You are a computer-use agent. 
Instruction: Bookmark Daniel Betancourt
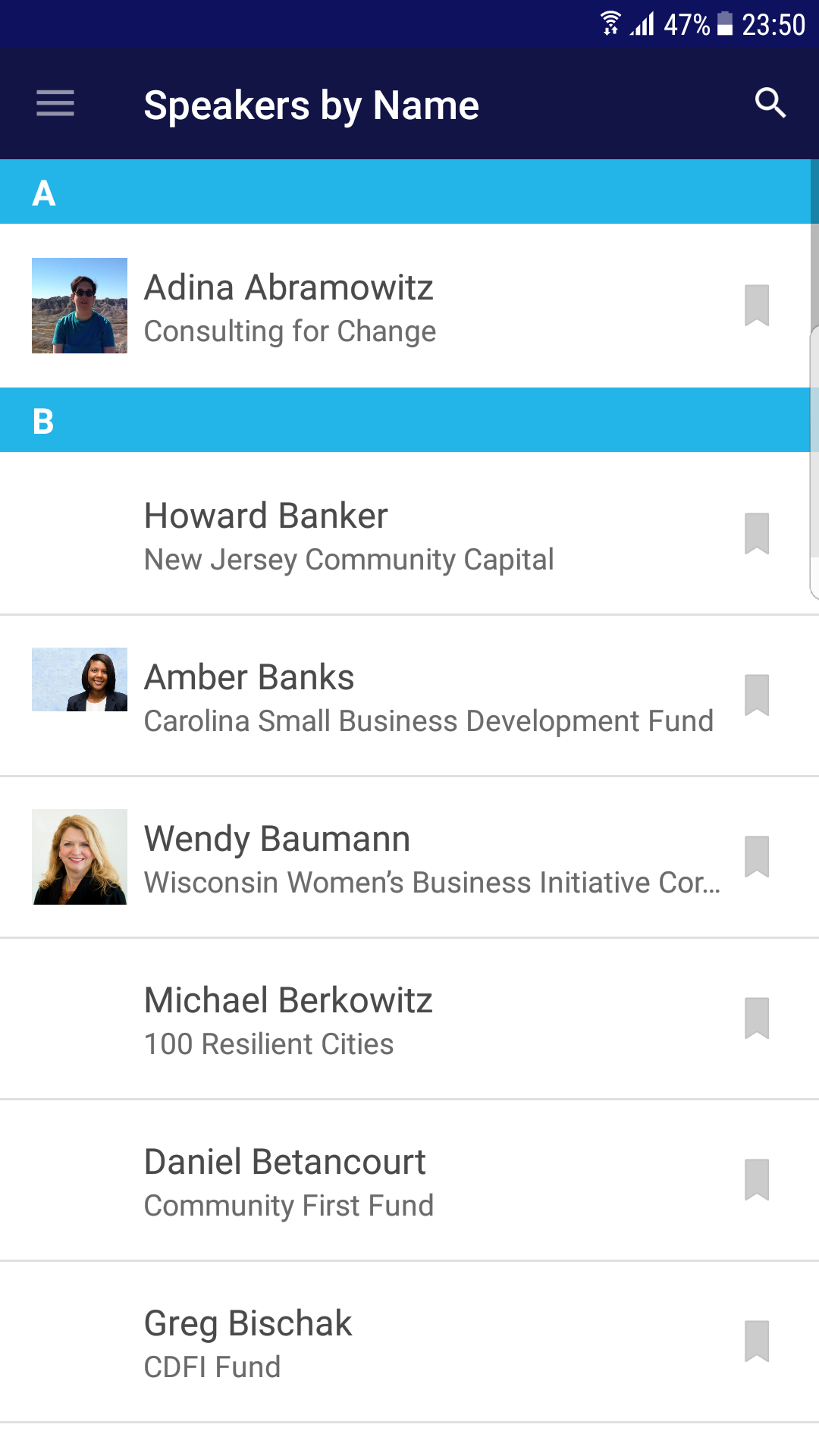pyautogui.click(x=757, y=1180)
